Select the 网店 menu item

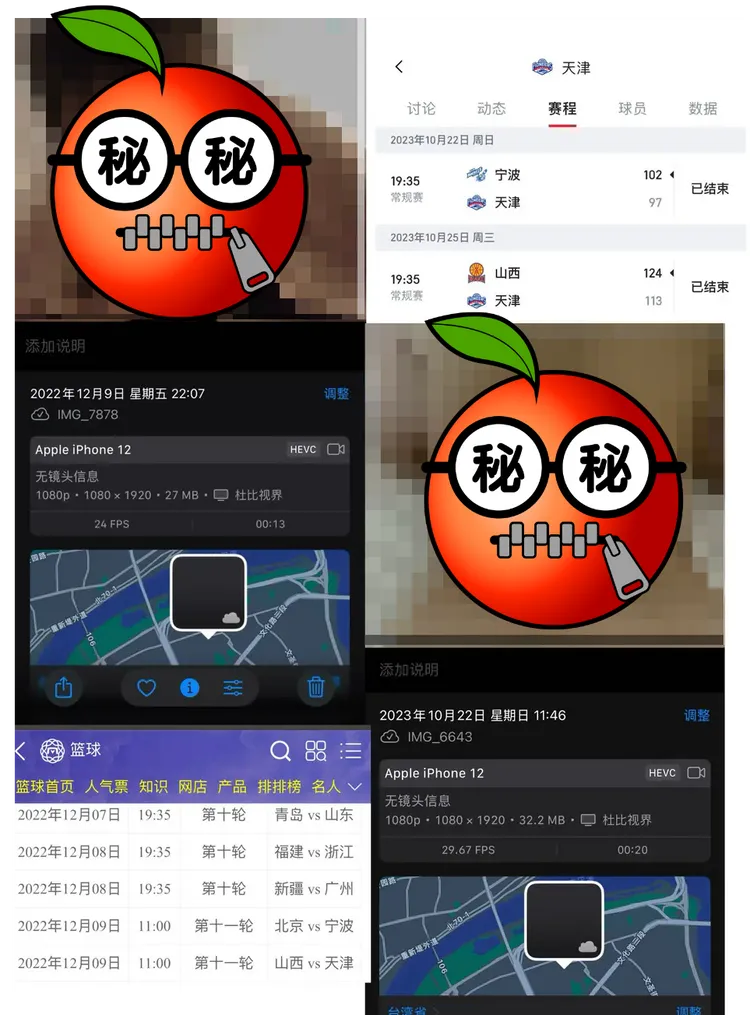pos(192,785)
